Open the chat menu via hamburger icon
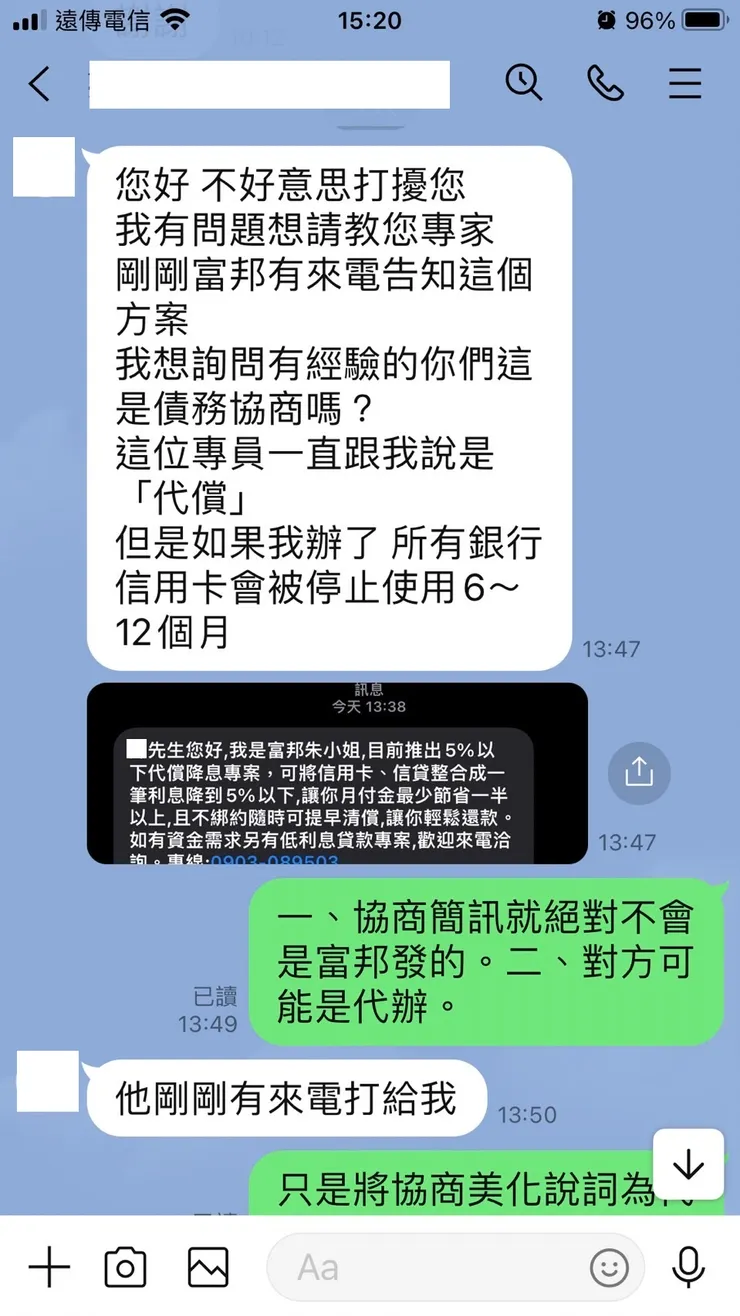Viewport: 740px width, 1316px height. coord(684,84)
